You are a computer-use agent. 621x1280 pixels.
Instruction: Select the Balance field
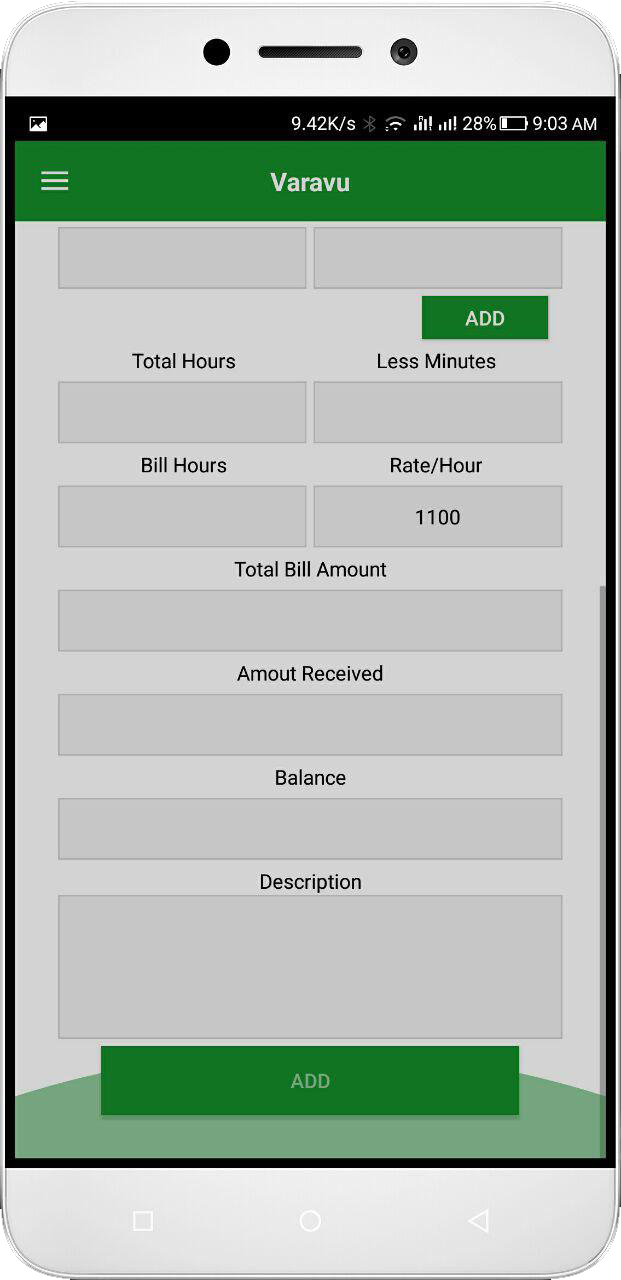(x=310, y=828)
